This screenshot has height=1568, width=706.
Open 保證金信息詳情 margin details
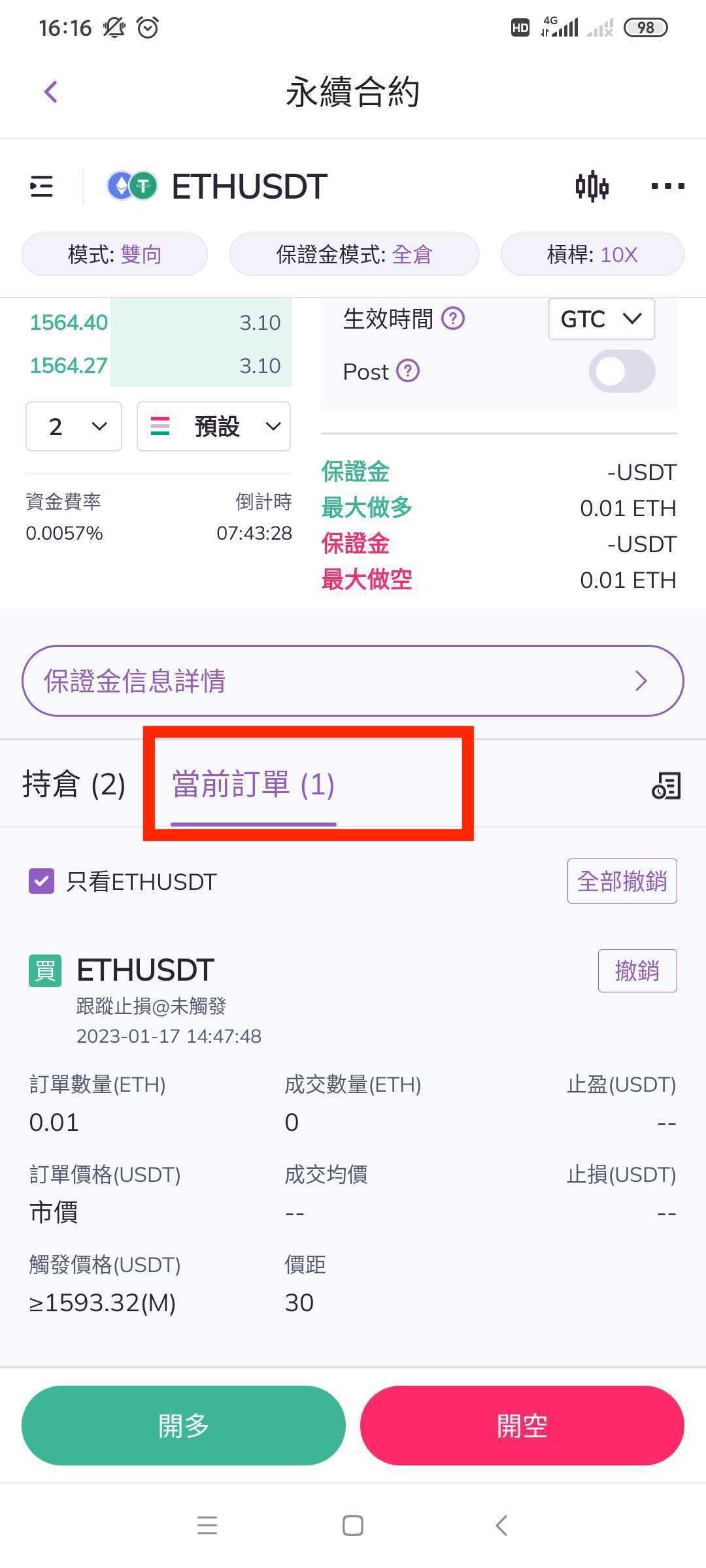coord(353,681)
